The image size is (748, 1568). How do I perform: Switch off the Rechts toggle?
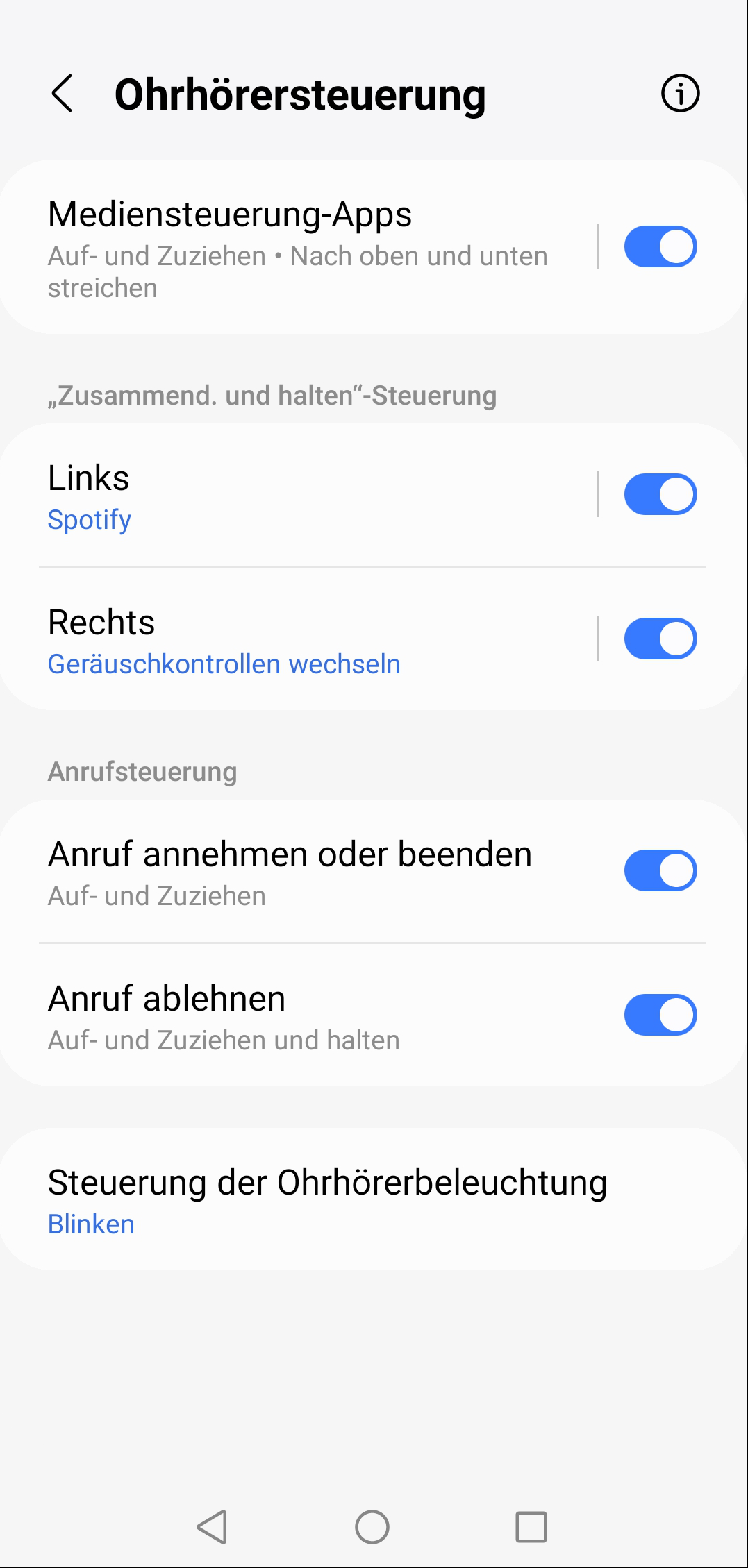[x=660, y=639]
